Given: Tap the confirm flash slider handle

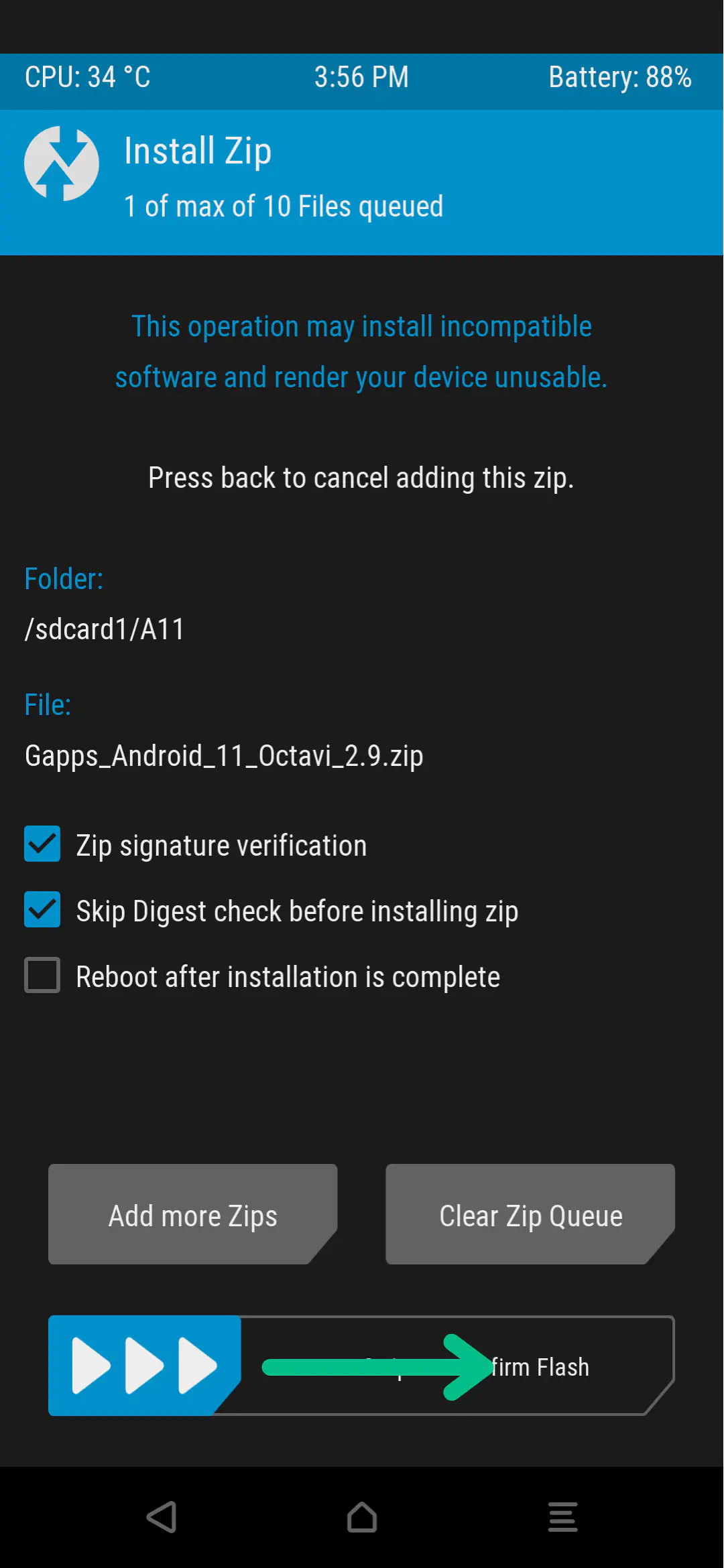Looking at the screenshot, I should coord(144,1366).
